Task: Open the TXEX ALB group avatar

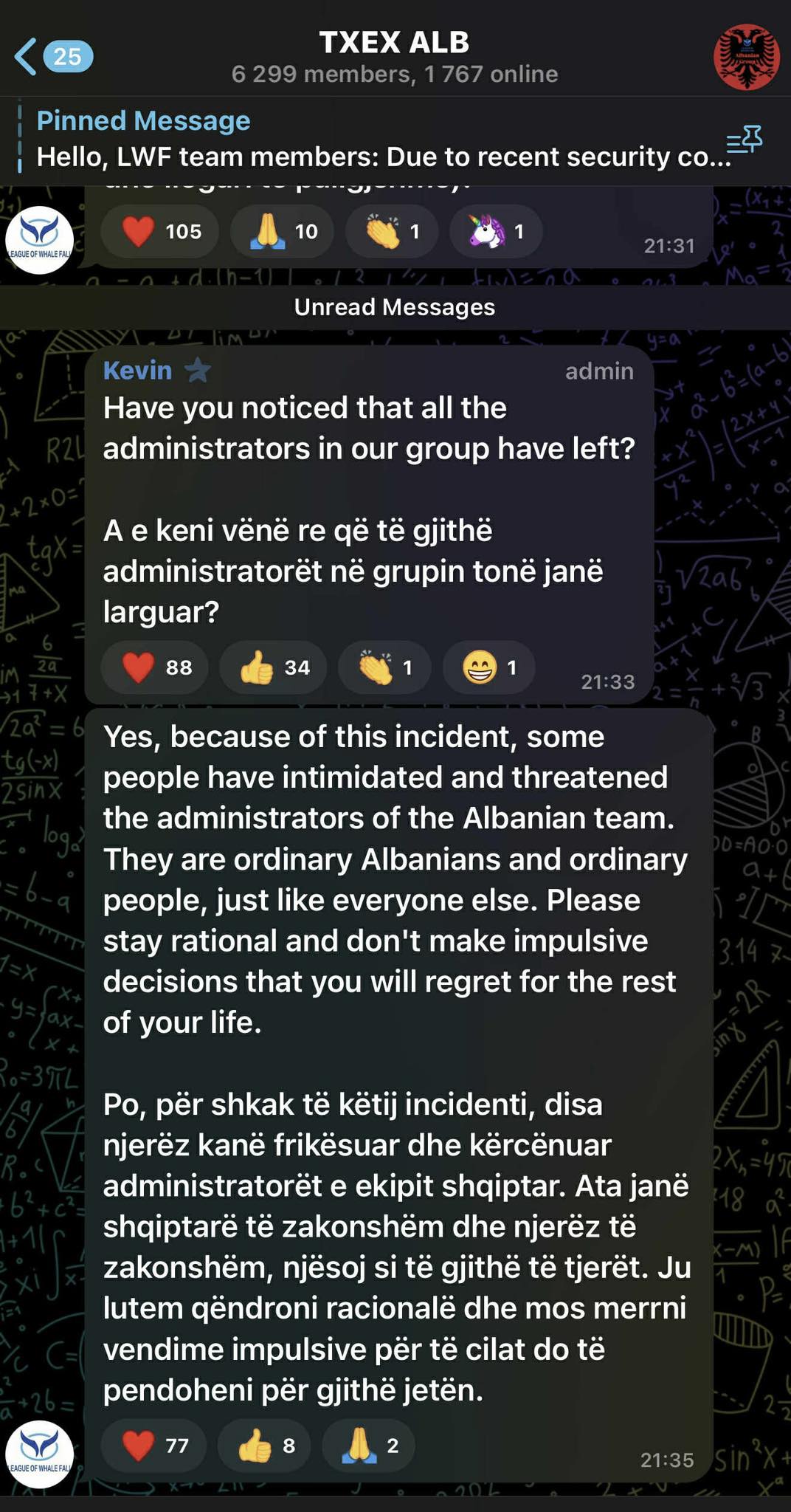Action: [x=746, y=57]
